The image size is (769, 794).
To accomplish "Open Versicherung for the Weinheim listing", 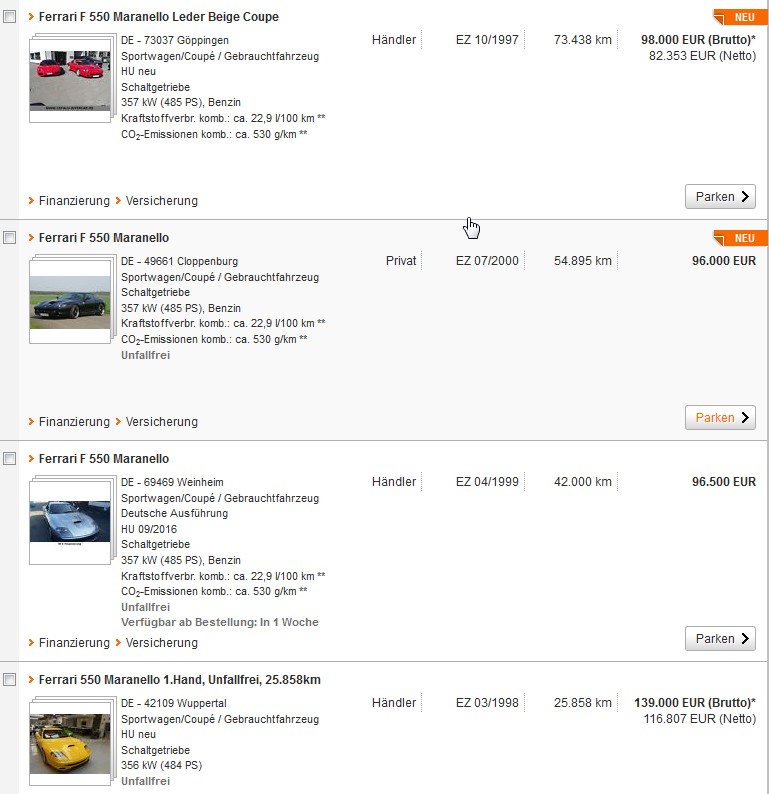I will click(161, 643).
